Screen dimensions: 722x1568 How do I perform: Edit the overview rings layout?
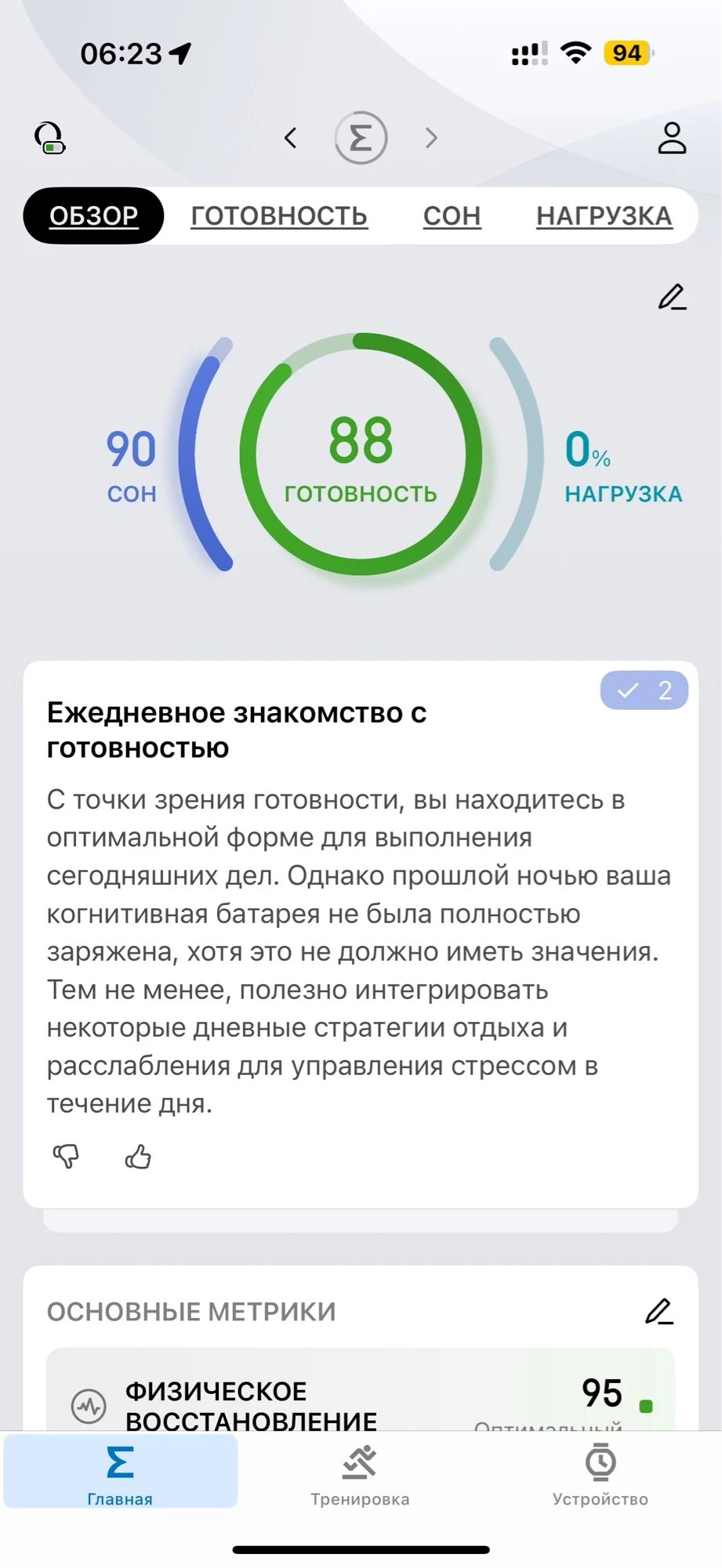[672, 298]
